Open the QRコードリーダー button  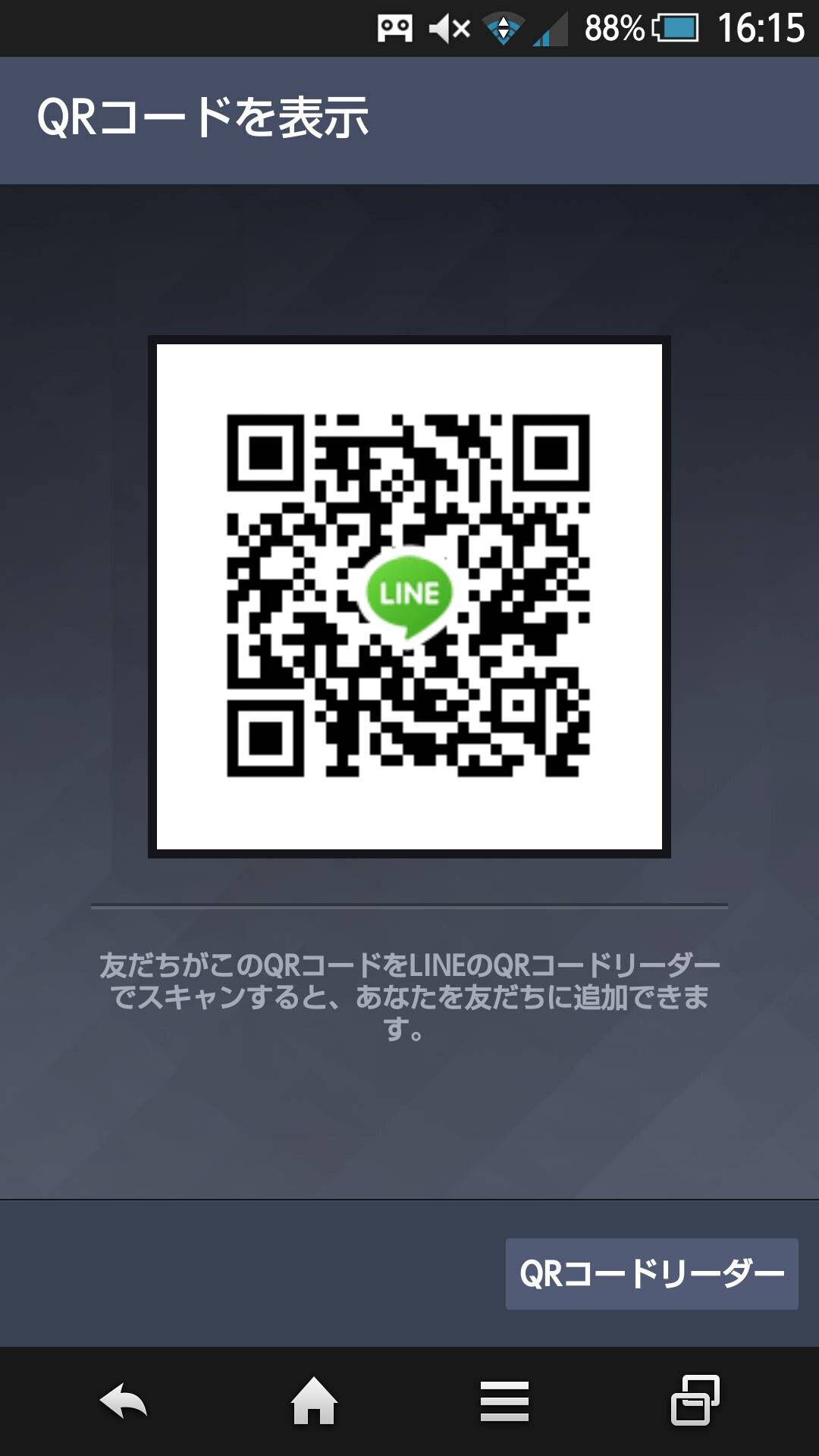[651, 1274]
